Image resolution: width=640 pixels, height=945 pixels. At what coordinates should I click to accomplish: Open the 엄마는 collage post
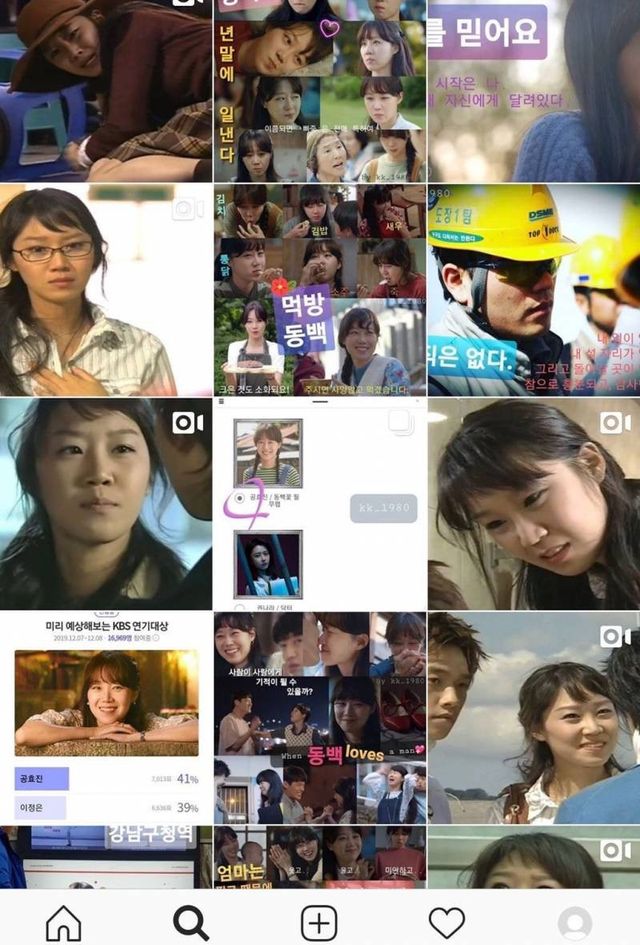(320, 858)
